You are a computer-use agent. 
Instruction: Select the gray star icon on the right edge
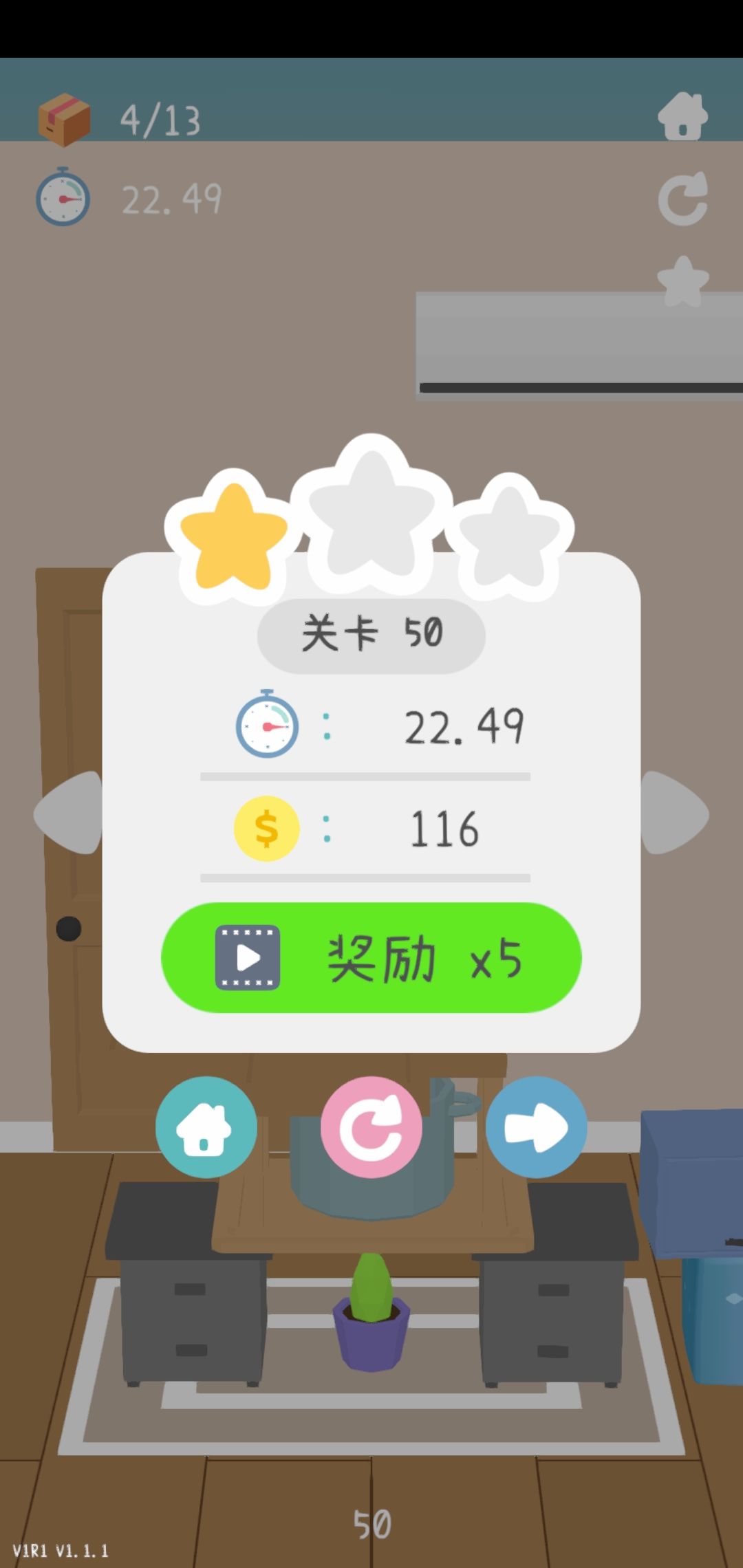pyautogui.click(x=683, y=279)
